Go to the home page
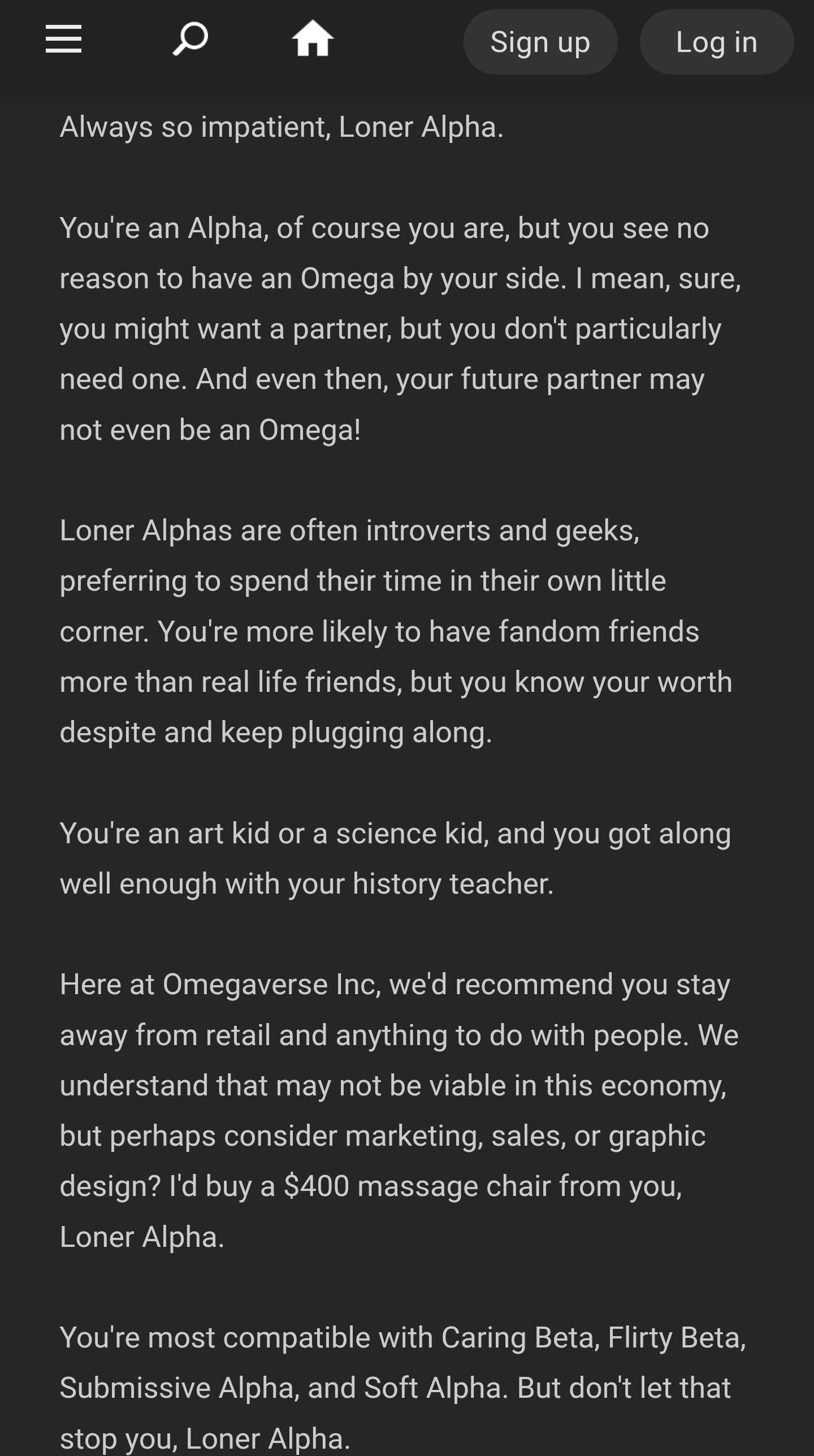 point(313,40)
